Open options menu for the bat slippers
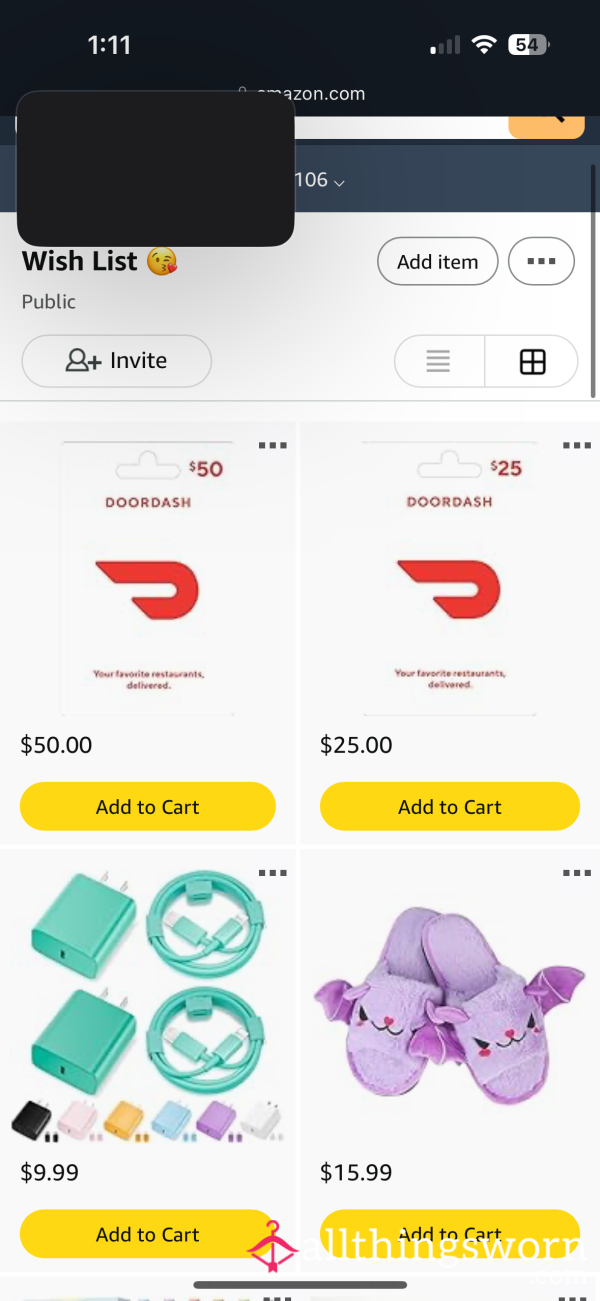600x1301 pixels. 577,872
